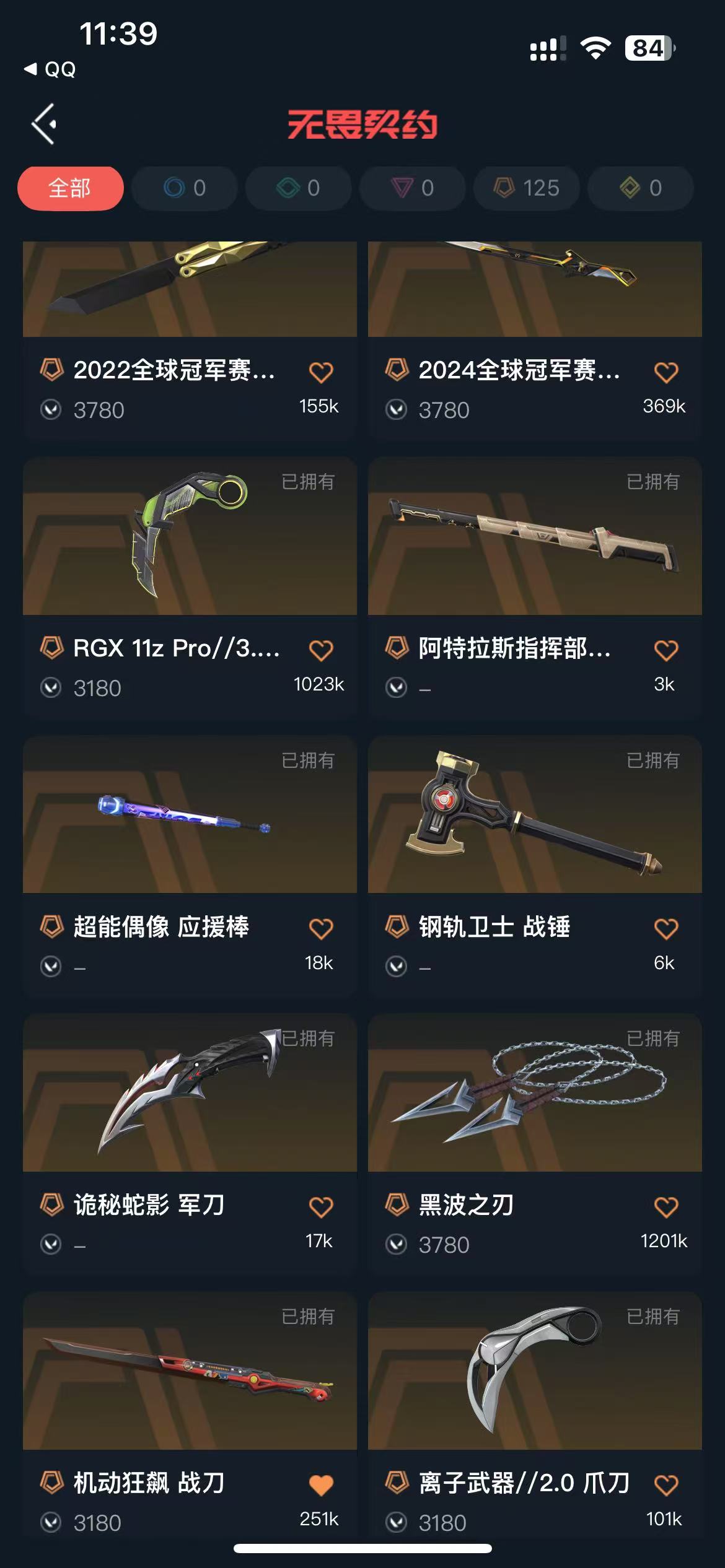Viewport: 725px width, 1568px height.
Task: Open the 离子武器//2.0 爪刀 card
Action: tap(535, 1414)
